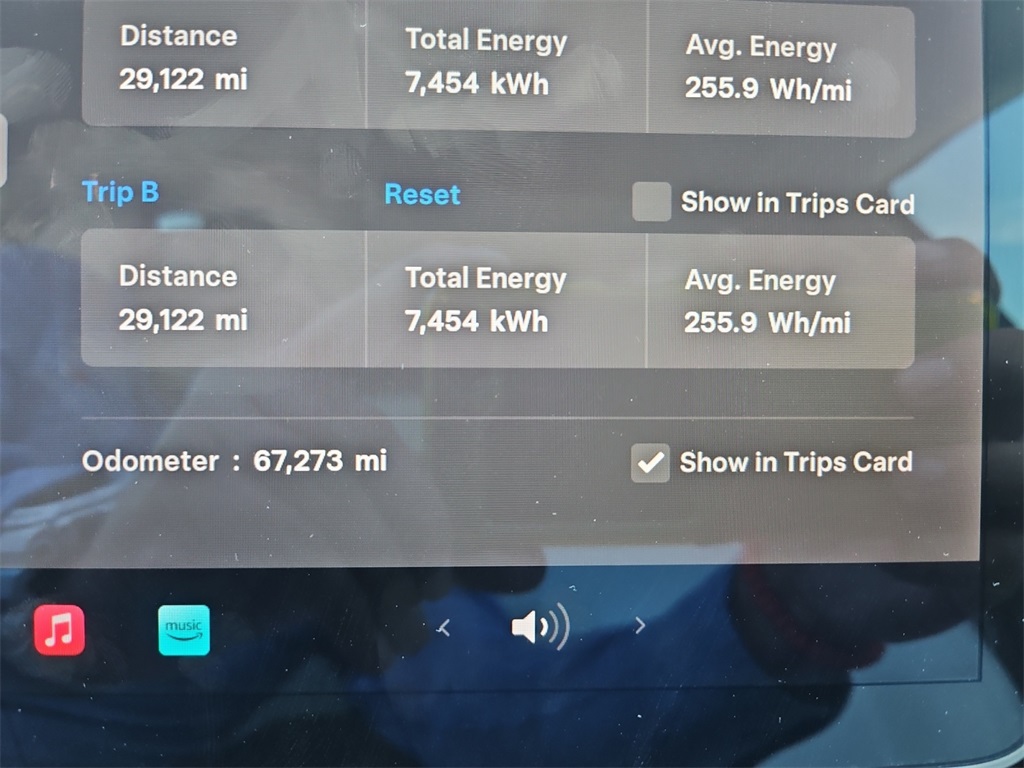
Task: Enable Show in Trips Card for Trip B
Action: coord(651,202)
